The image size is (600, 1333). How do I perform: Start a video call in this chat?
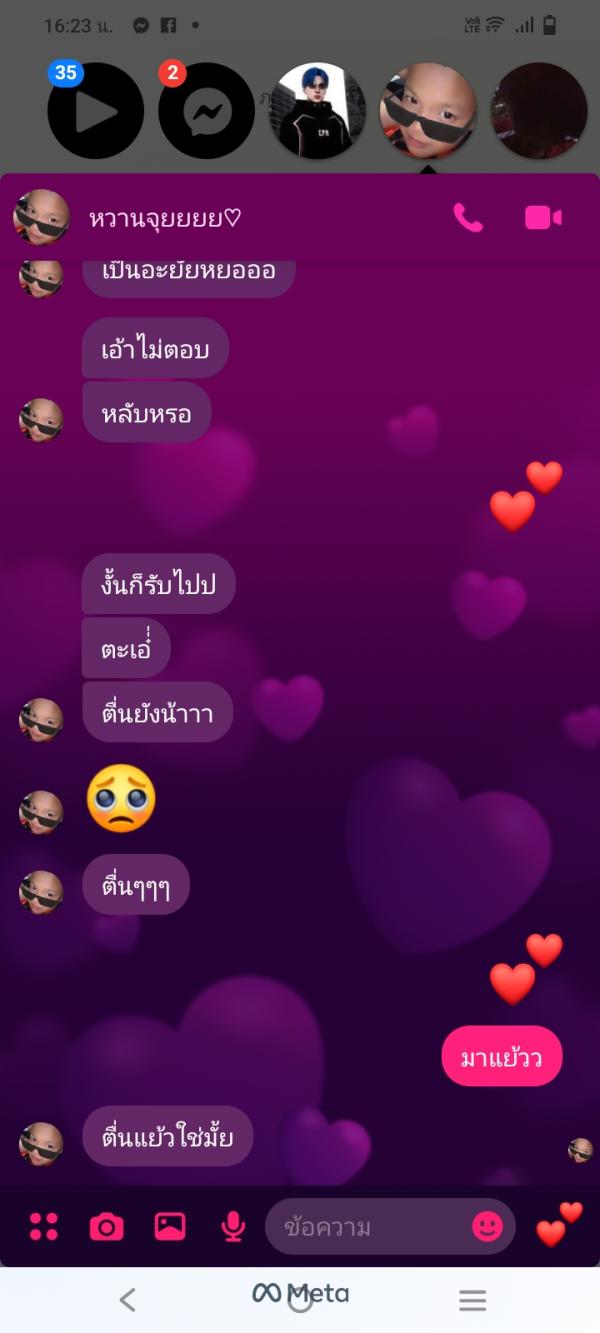click(543, 217)
